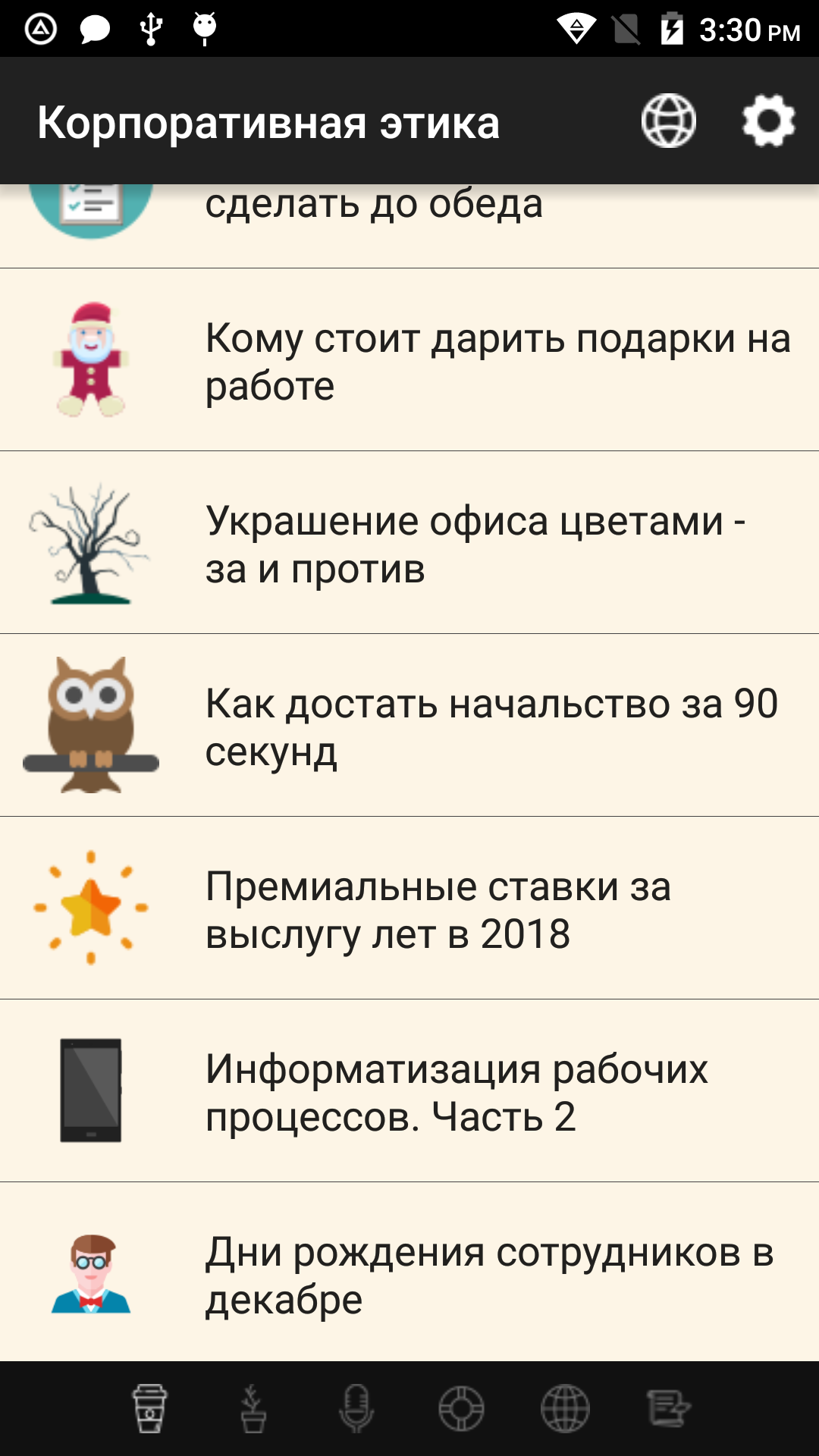Switch to the globe tab in bottom bar
Viewport: 819px width, 1456px height.
(x=565, y=1408)
